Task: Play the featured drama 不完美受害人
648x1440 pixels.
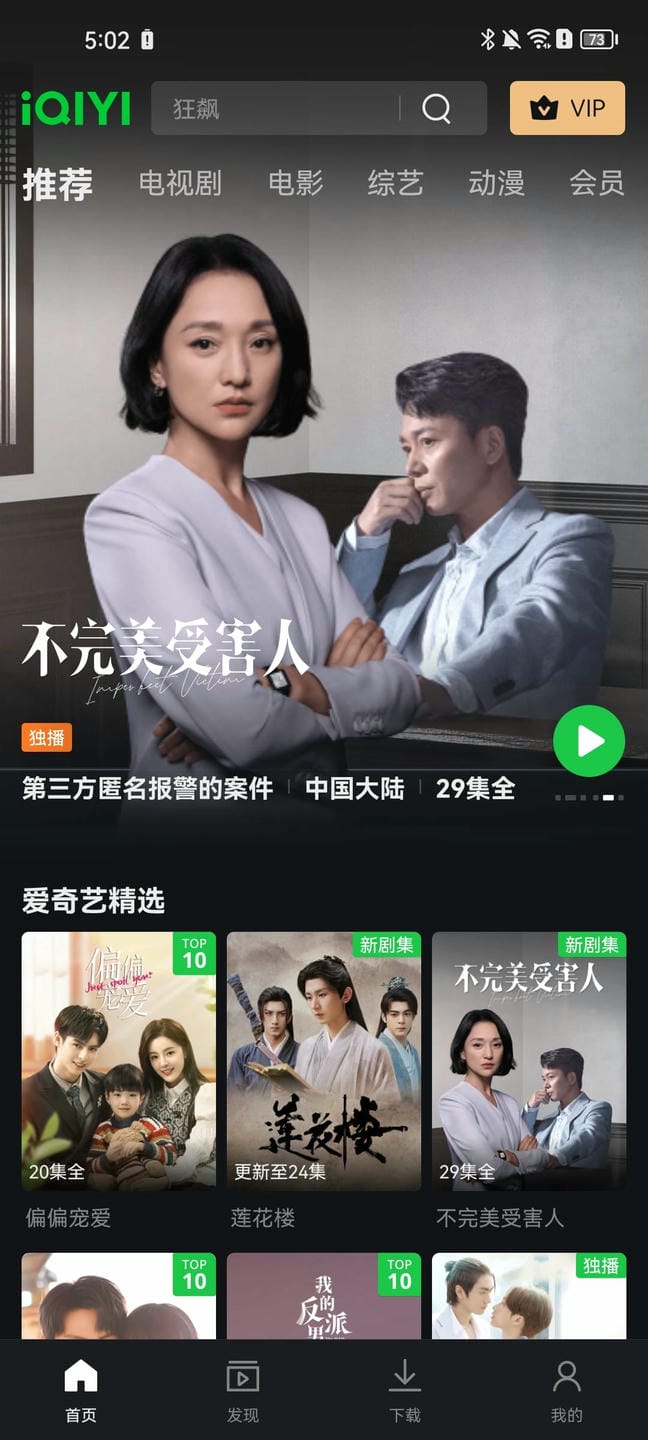Action: (x=588, y=741)
